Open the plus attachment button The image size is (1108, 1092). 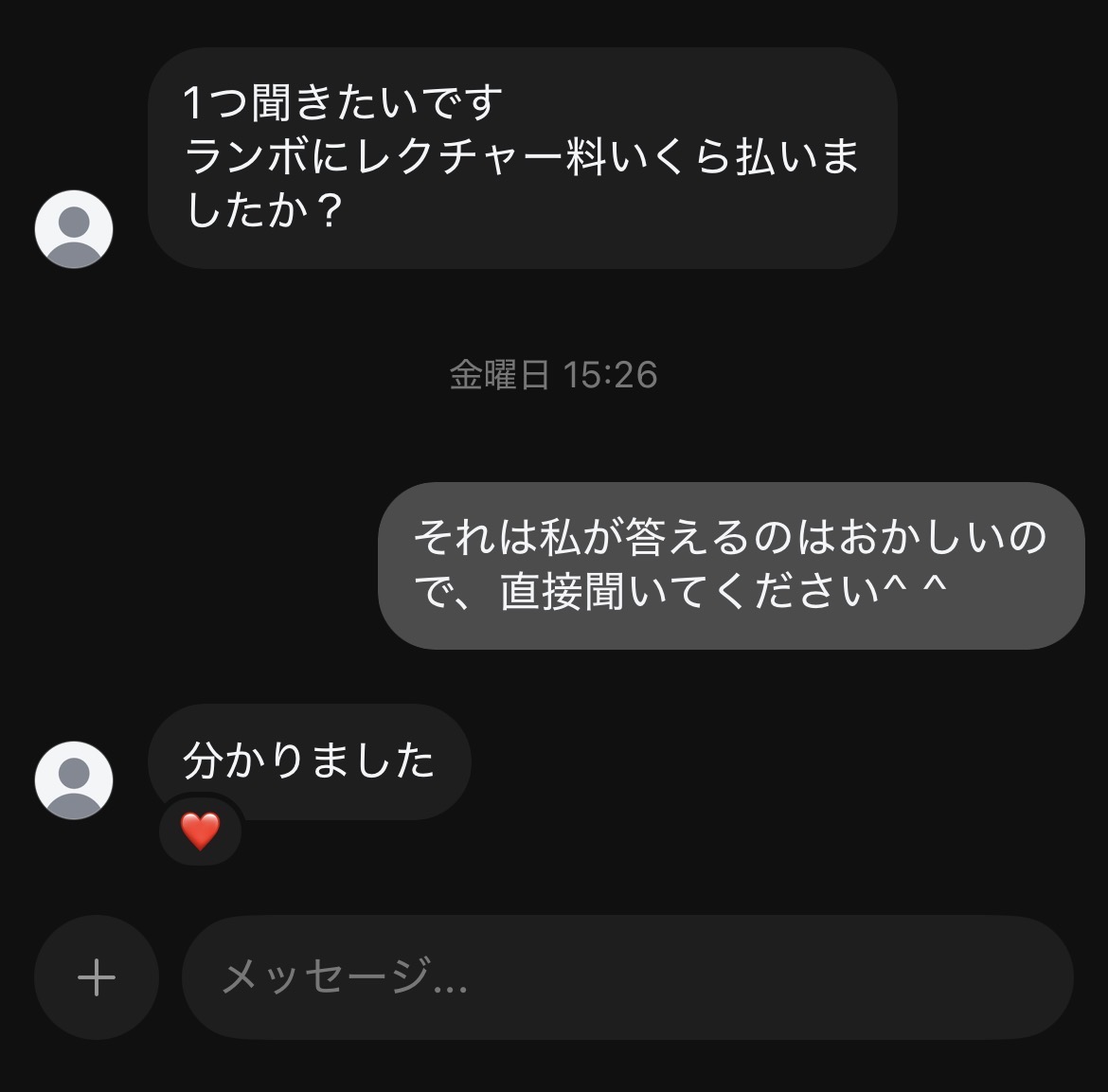[x=96, y=977]
